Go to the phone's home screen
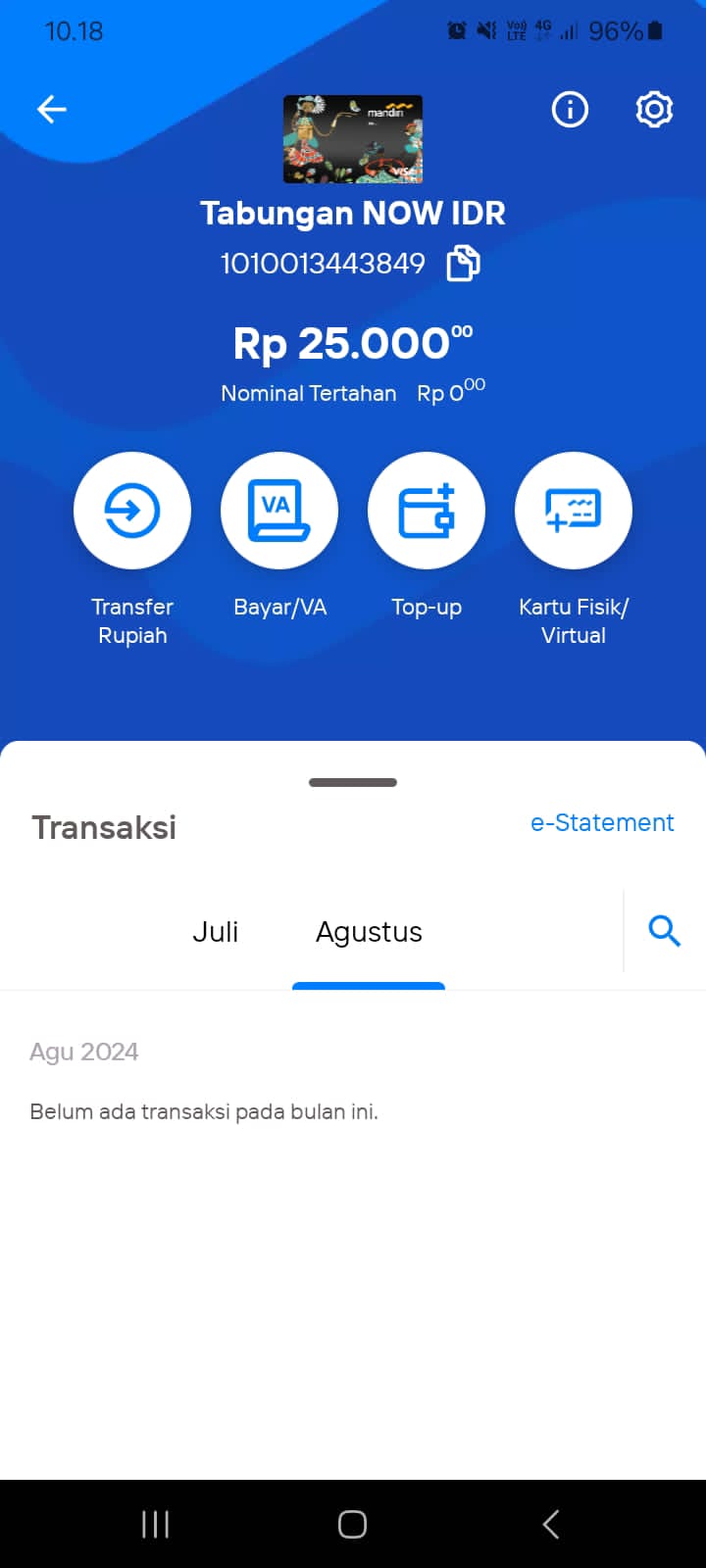Screen dimensions: 706x1568 [x=353, y=1524]
